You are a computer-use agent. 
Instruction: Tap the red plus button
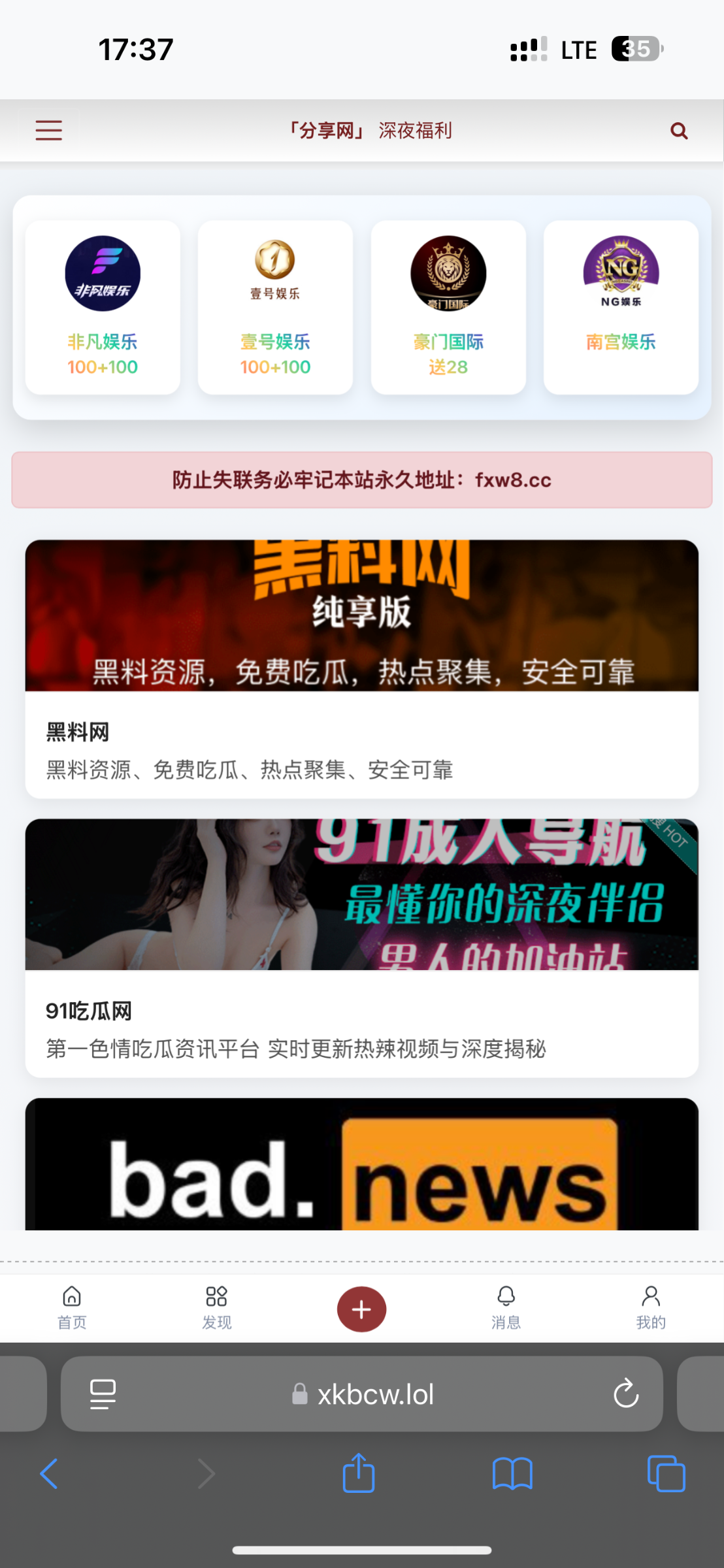(x=361, y=1309)
